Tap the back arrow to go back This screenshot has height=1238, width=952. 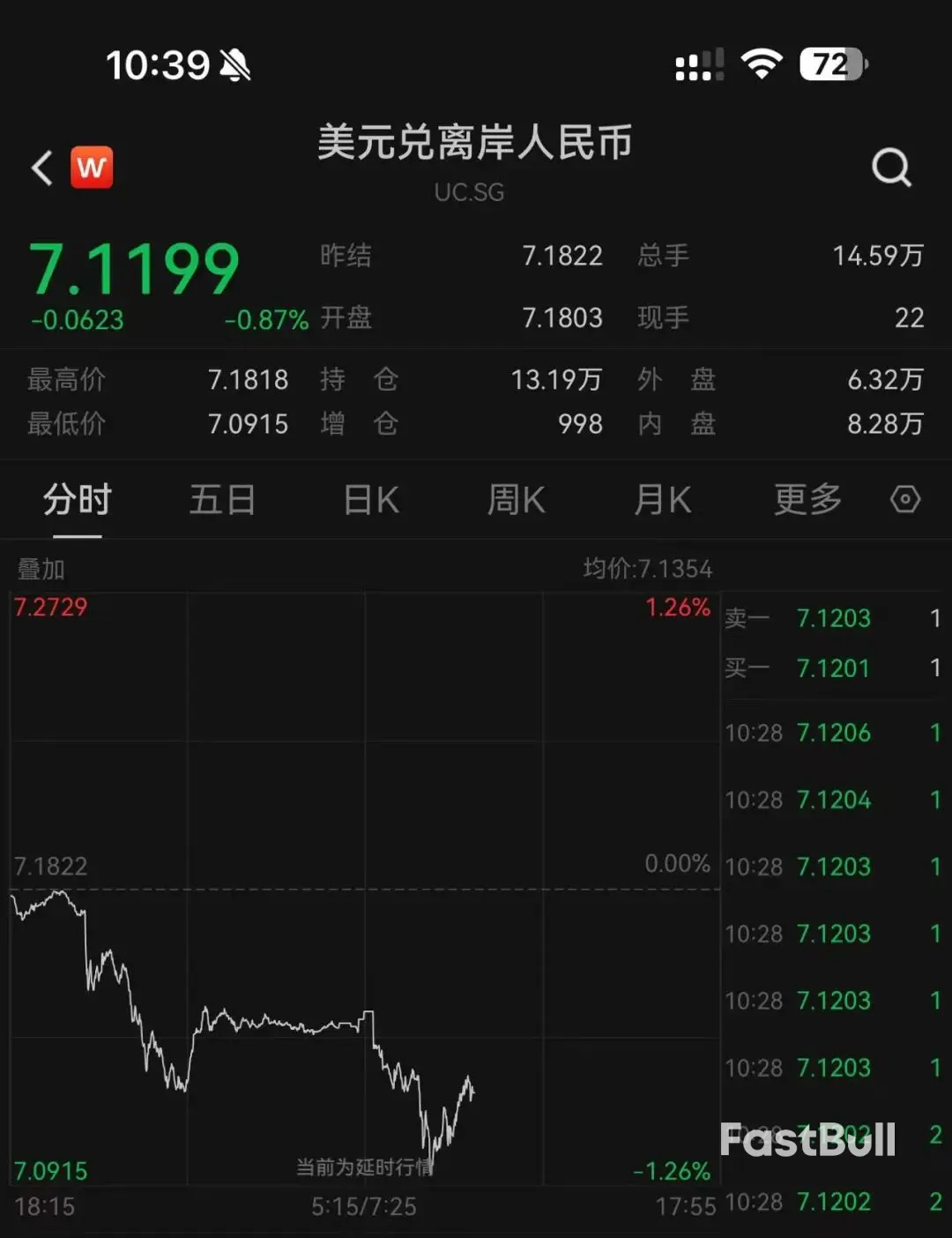click(x=40, y=168)
